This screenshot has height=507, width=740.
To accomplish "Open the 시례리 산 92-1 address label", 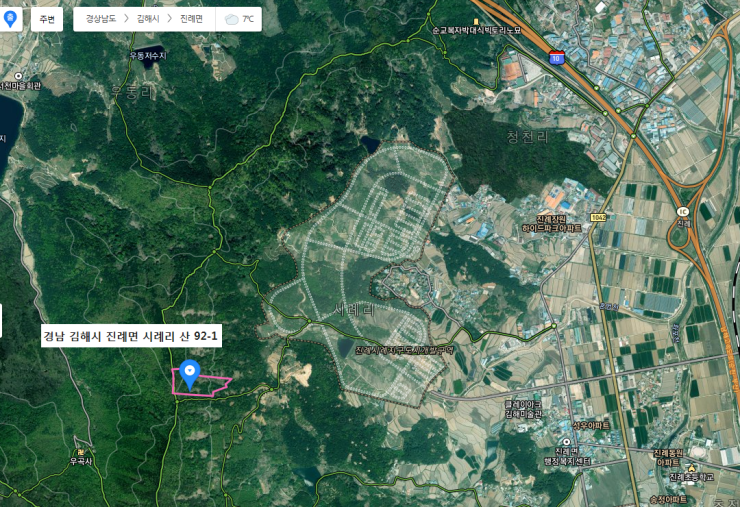I will 130,336.
